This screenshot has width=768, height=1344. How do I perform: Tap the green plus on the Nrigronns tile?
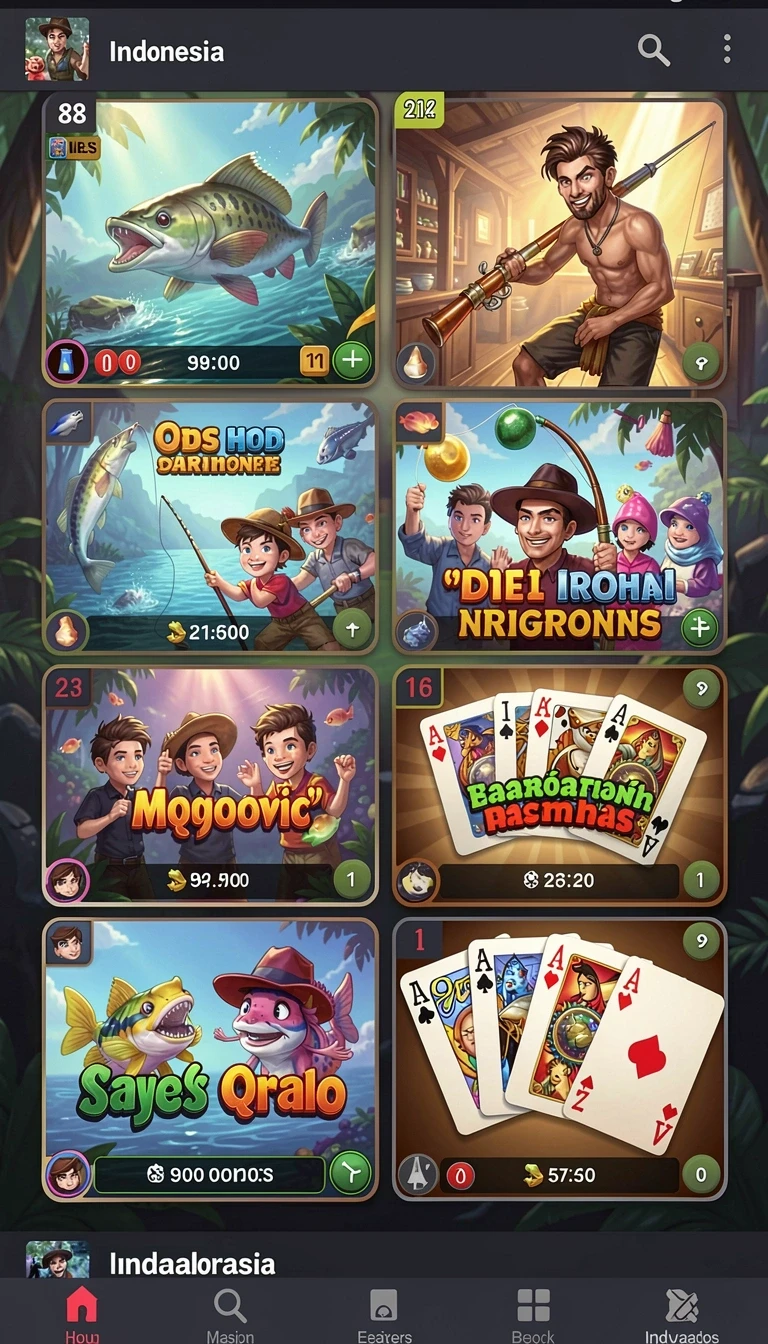[x=699, y=627]
